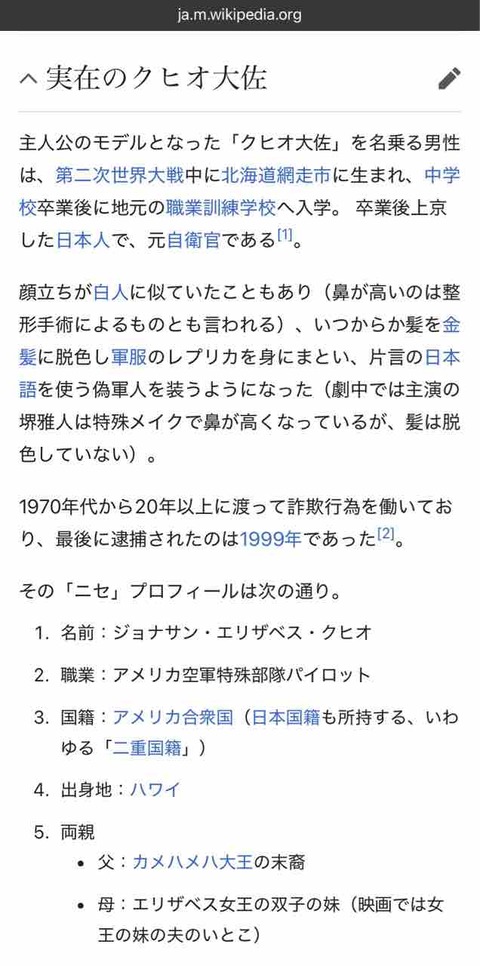This screenshot has width=480, height=966.
Task: Open the 二重国籍 link
Action: [147, 748]
